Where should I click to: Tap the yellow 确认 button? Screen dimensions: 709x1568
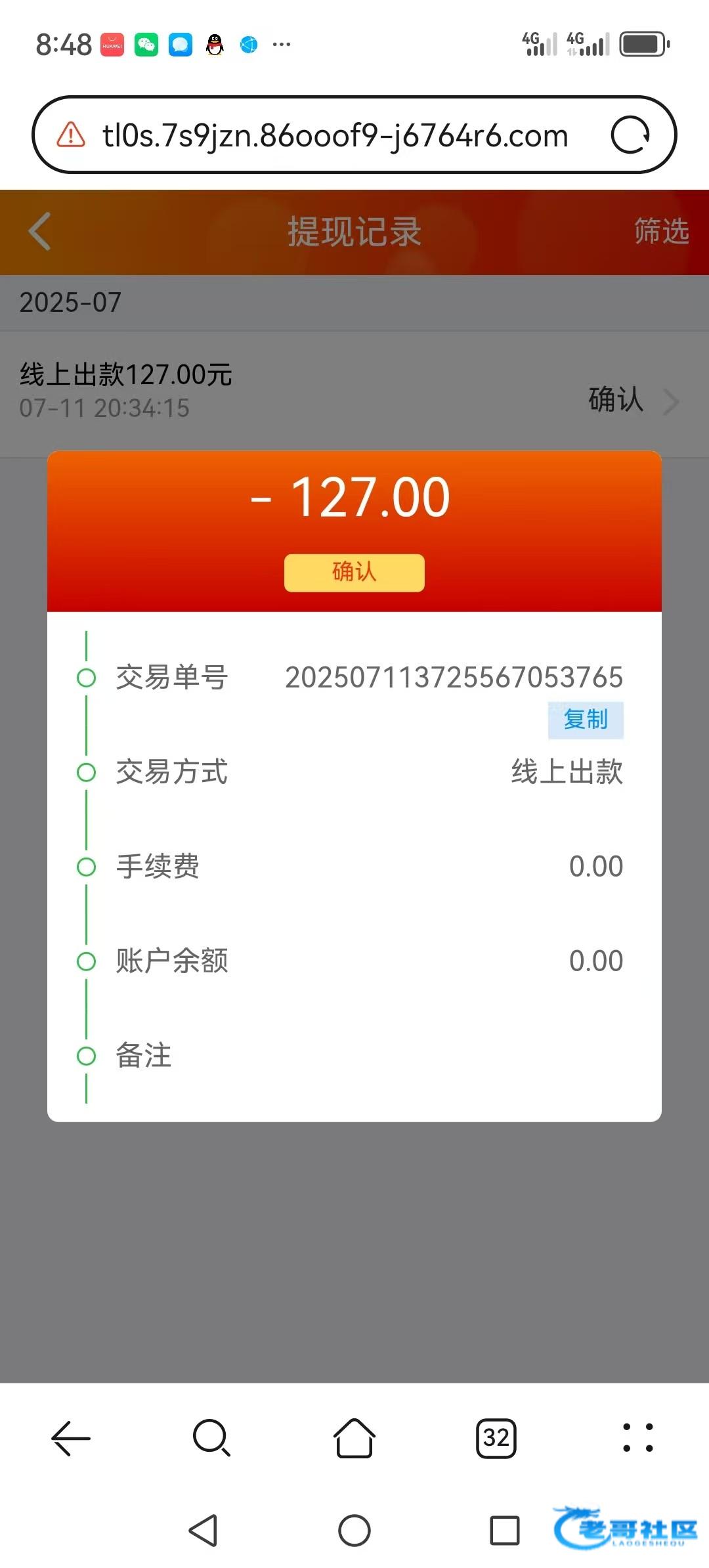354,573
